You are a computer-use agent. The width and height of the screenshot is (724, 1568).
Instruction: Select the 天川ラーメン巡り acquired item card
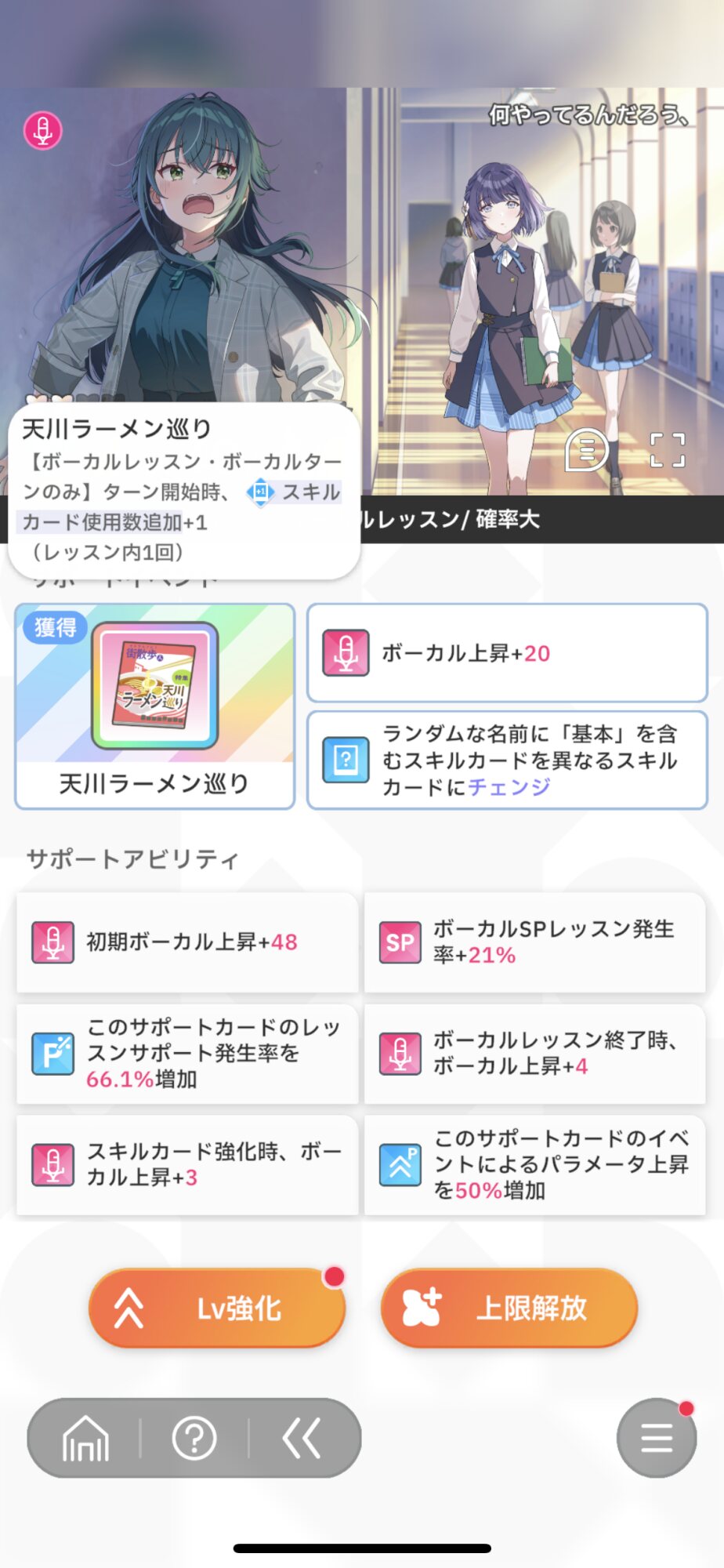click(155, 706)
